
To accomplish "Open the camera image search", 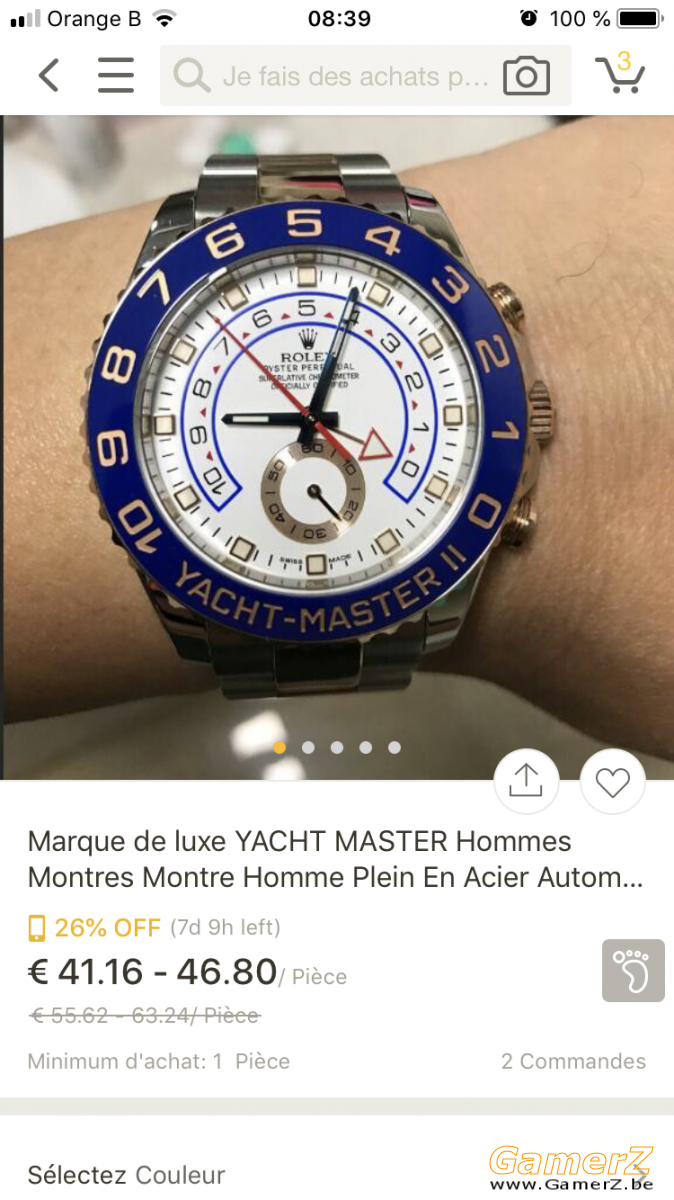I will pos(527,76).
